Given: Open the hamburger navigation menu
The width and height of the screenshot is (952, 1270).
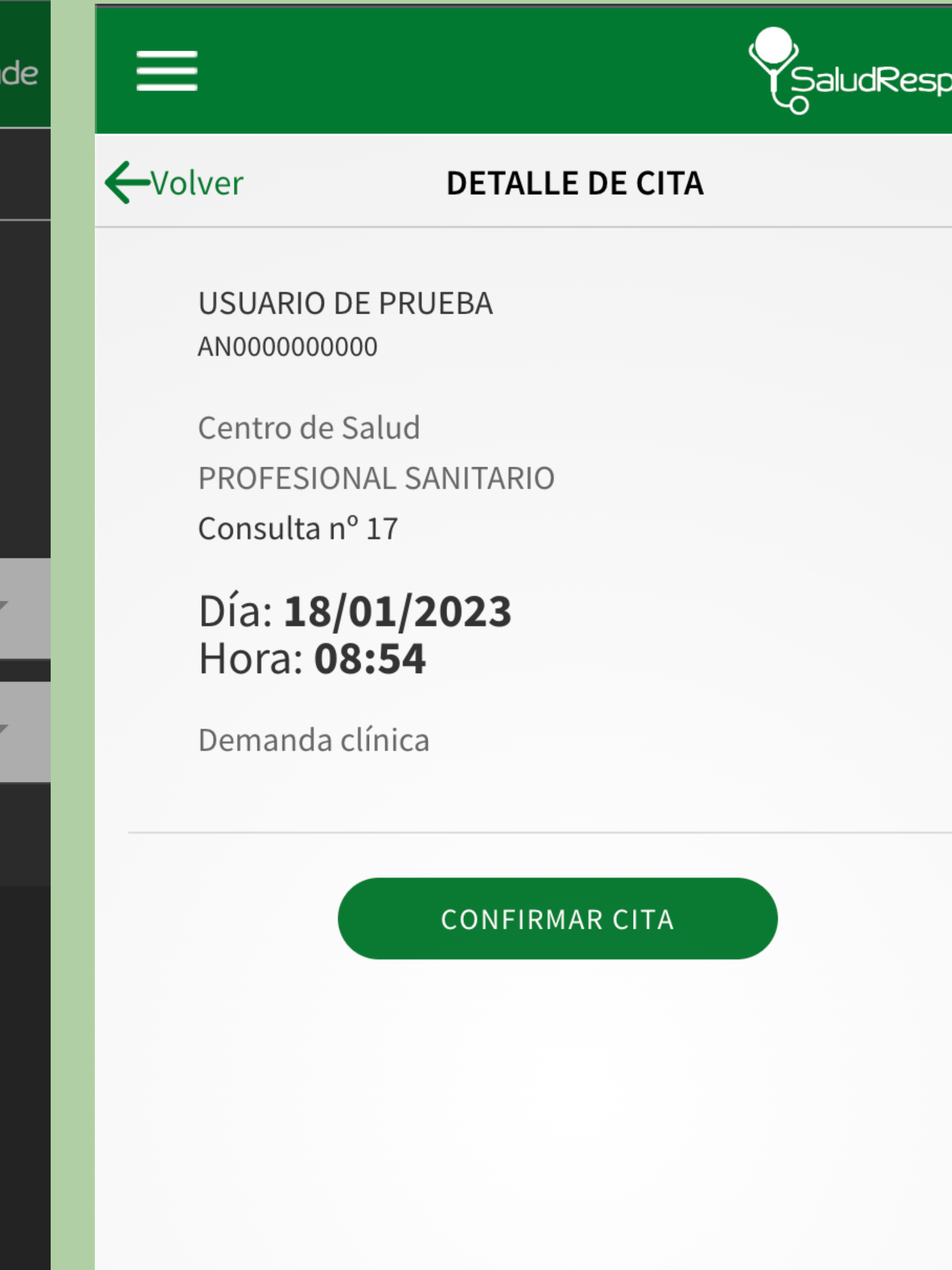Looking at the screenshot, I should (x=167, y=72).
